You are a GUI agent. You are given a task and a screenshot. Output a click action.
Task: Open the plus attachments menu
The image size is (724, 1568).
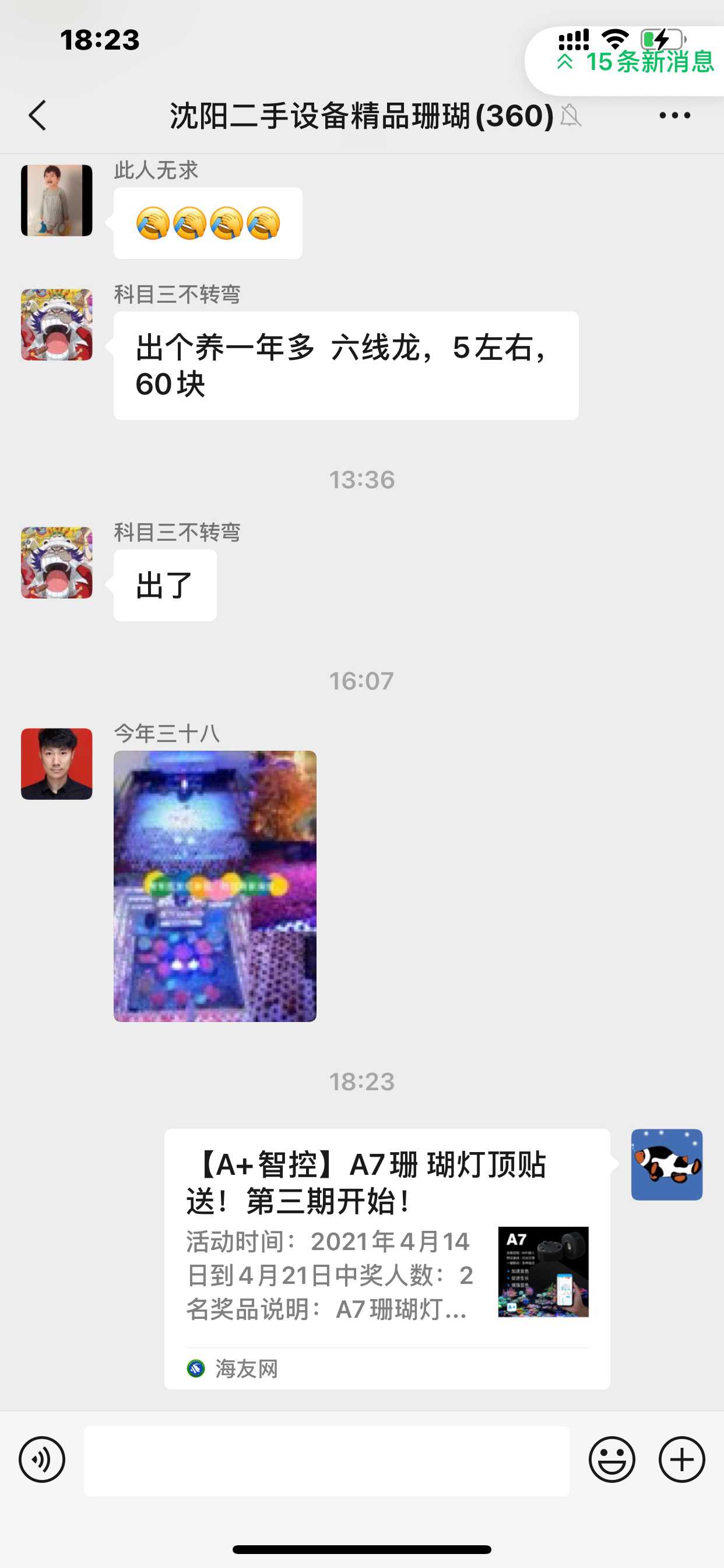681,1459
